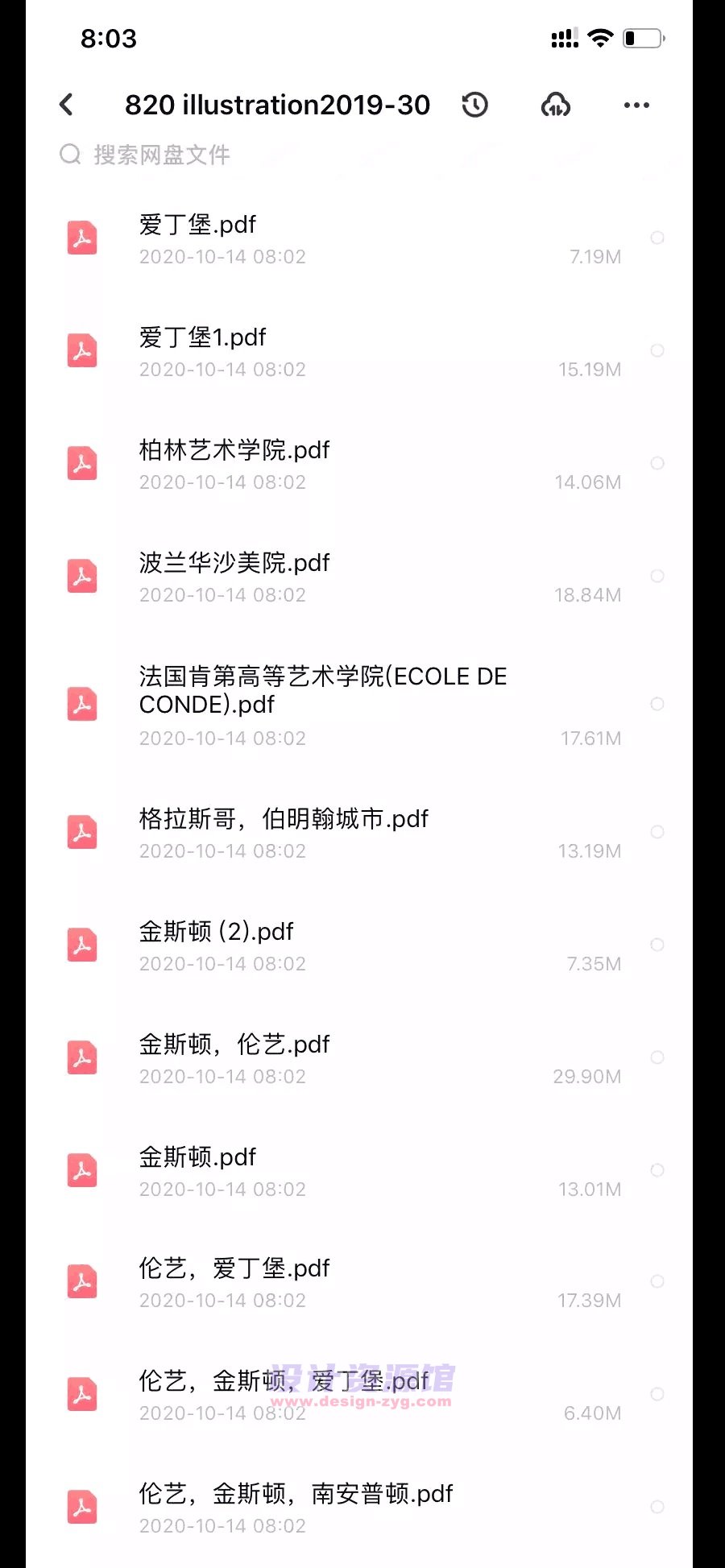Open 波兰华沙美院.pdf
The width and height of the screenshot is (725, 1568).
tap(358, 577)
